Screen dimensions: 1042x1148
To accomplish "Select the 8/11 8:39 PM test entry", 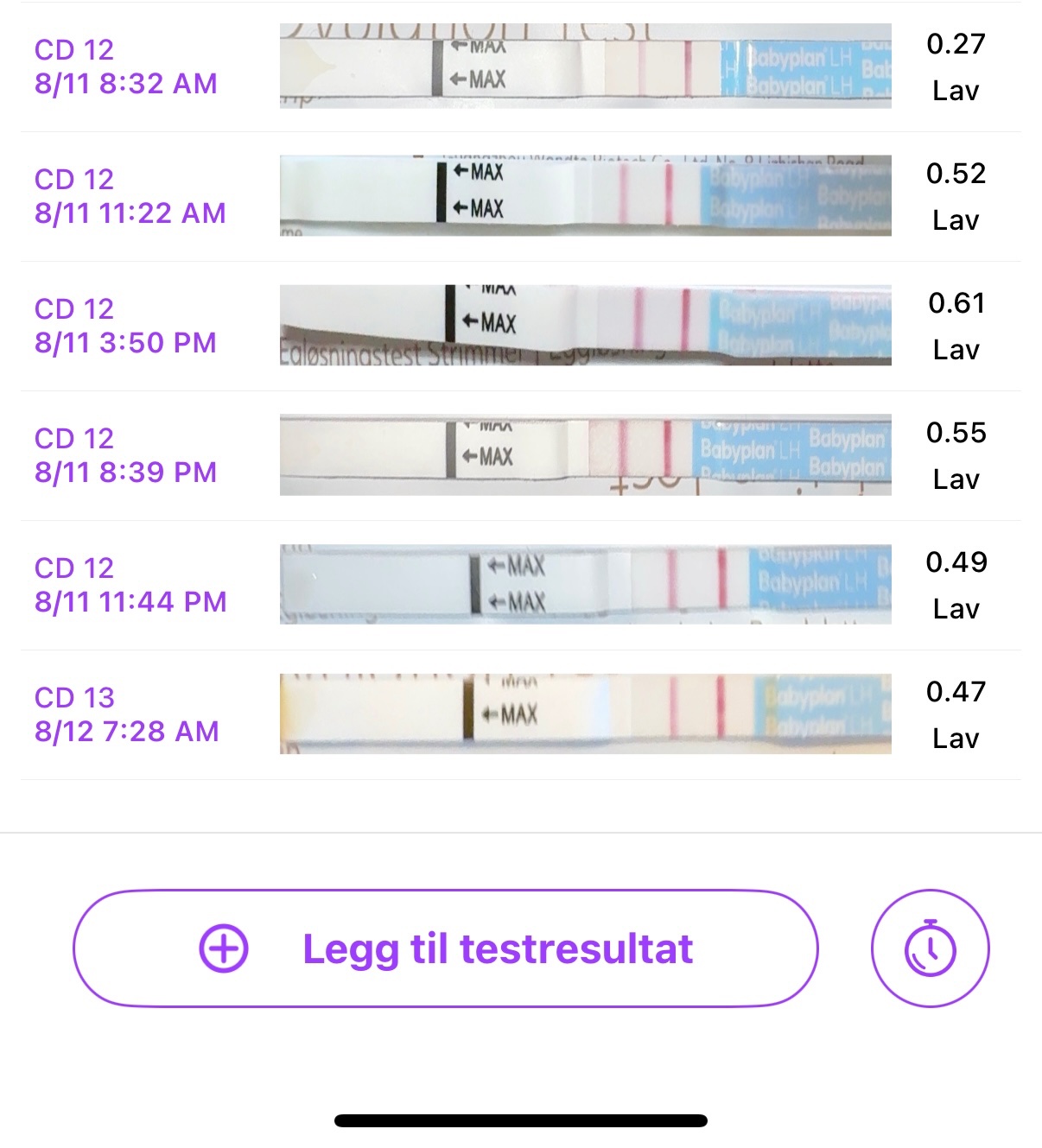I will [x=126, y=455].
